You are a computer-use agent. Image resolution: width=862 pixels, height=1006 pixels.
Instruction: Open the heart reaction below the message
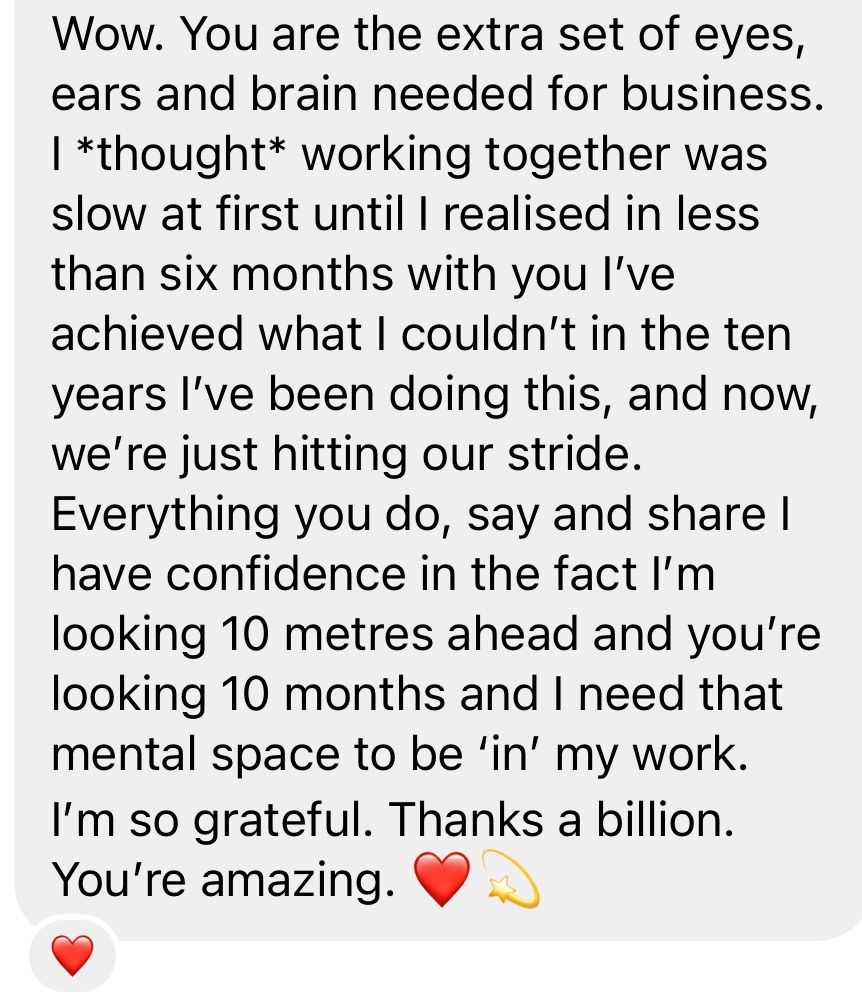tap(72, 956)
